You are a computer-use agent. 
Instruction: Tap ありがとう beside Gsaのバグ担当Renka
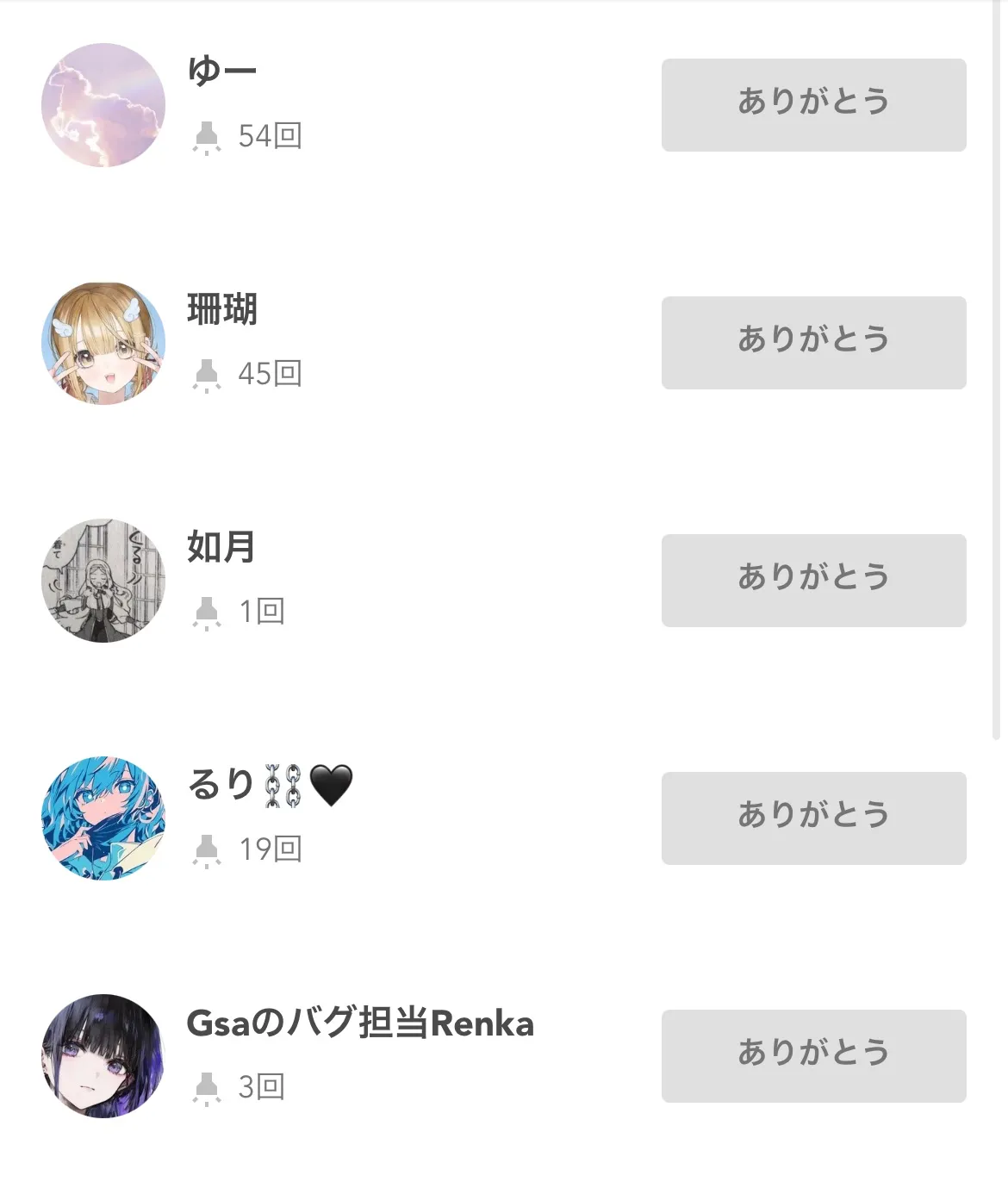[813, 1056]
